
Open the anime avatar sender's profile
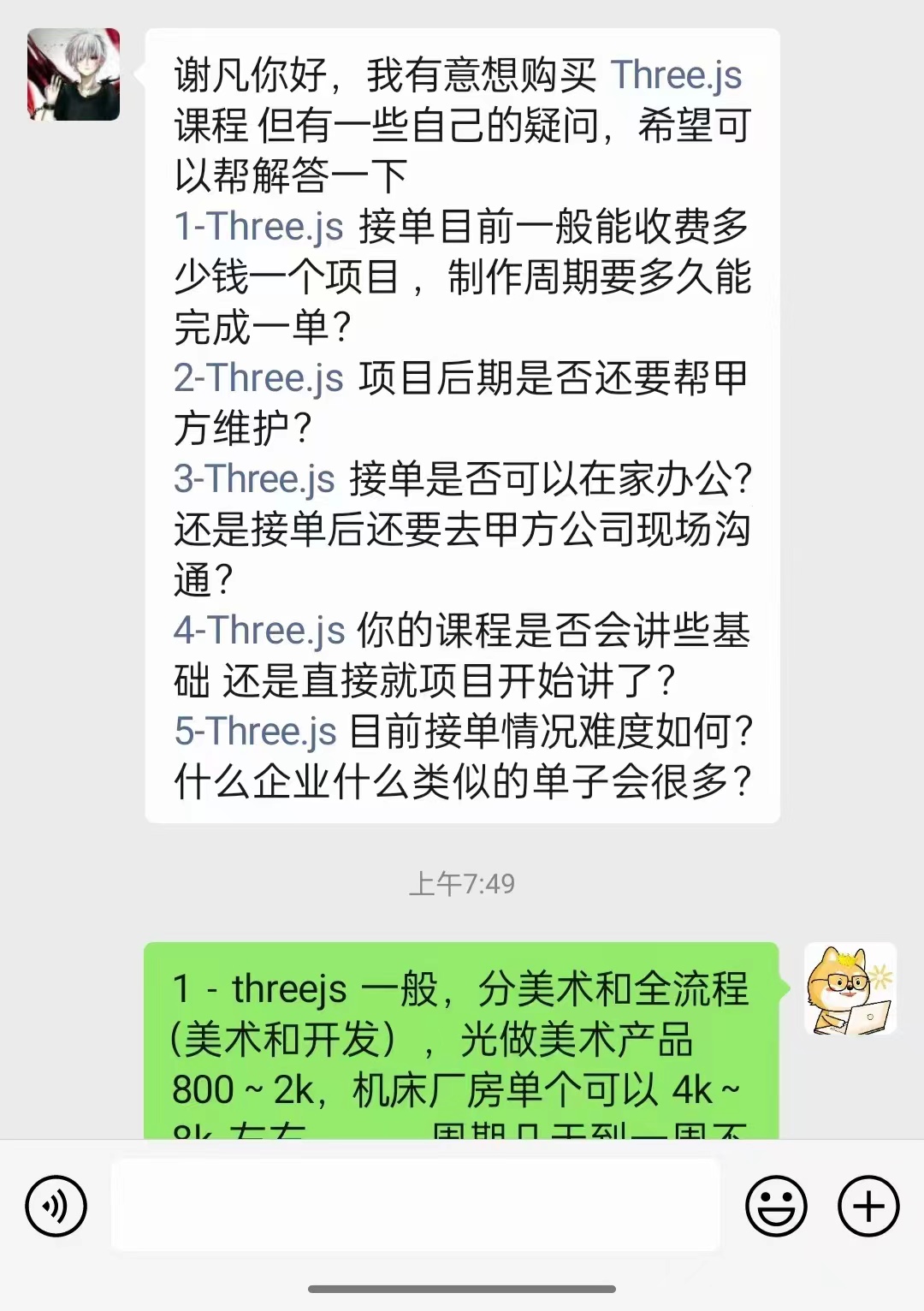click(74, 74)
